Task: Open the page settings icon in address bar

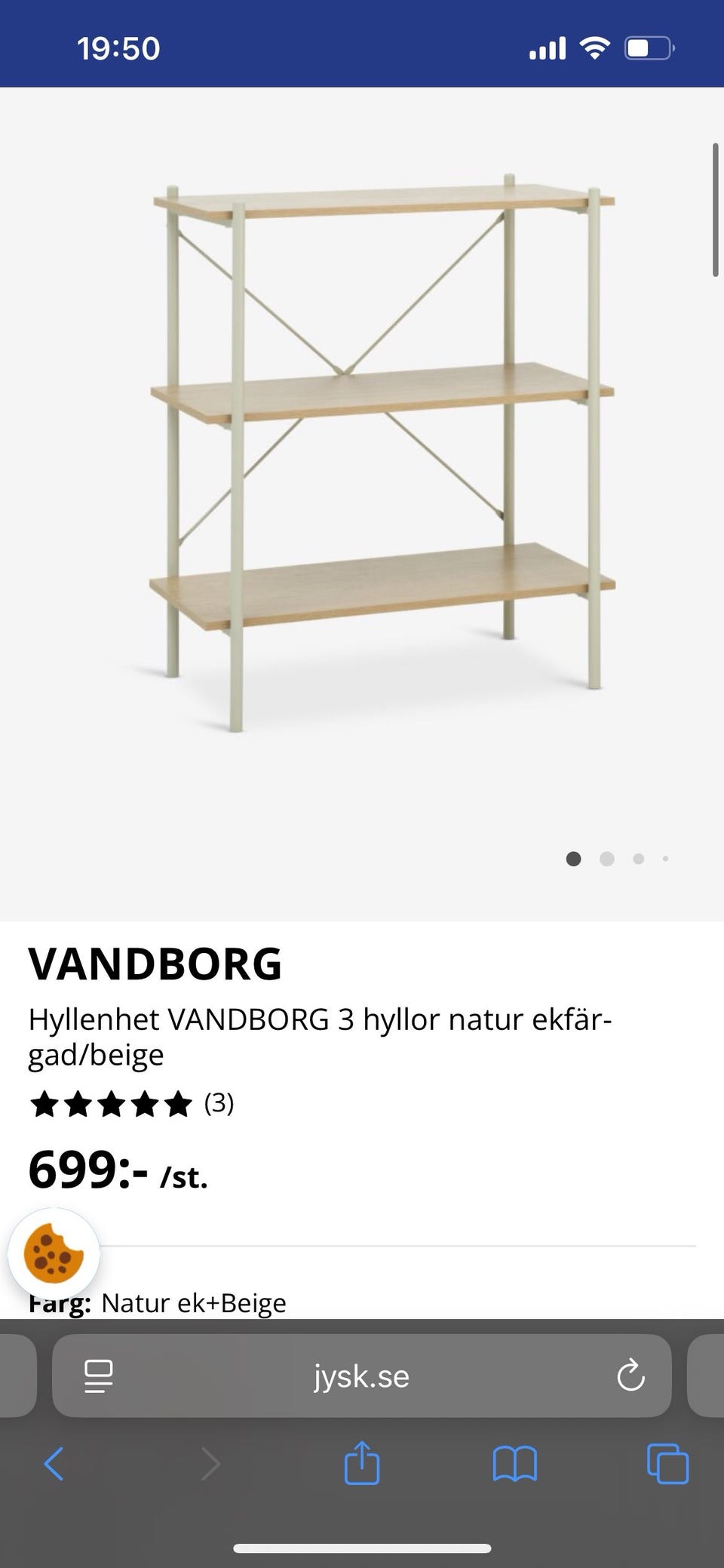Action: pos(99,1376)
